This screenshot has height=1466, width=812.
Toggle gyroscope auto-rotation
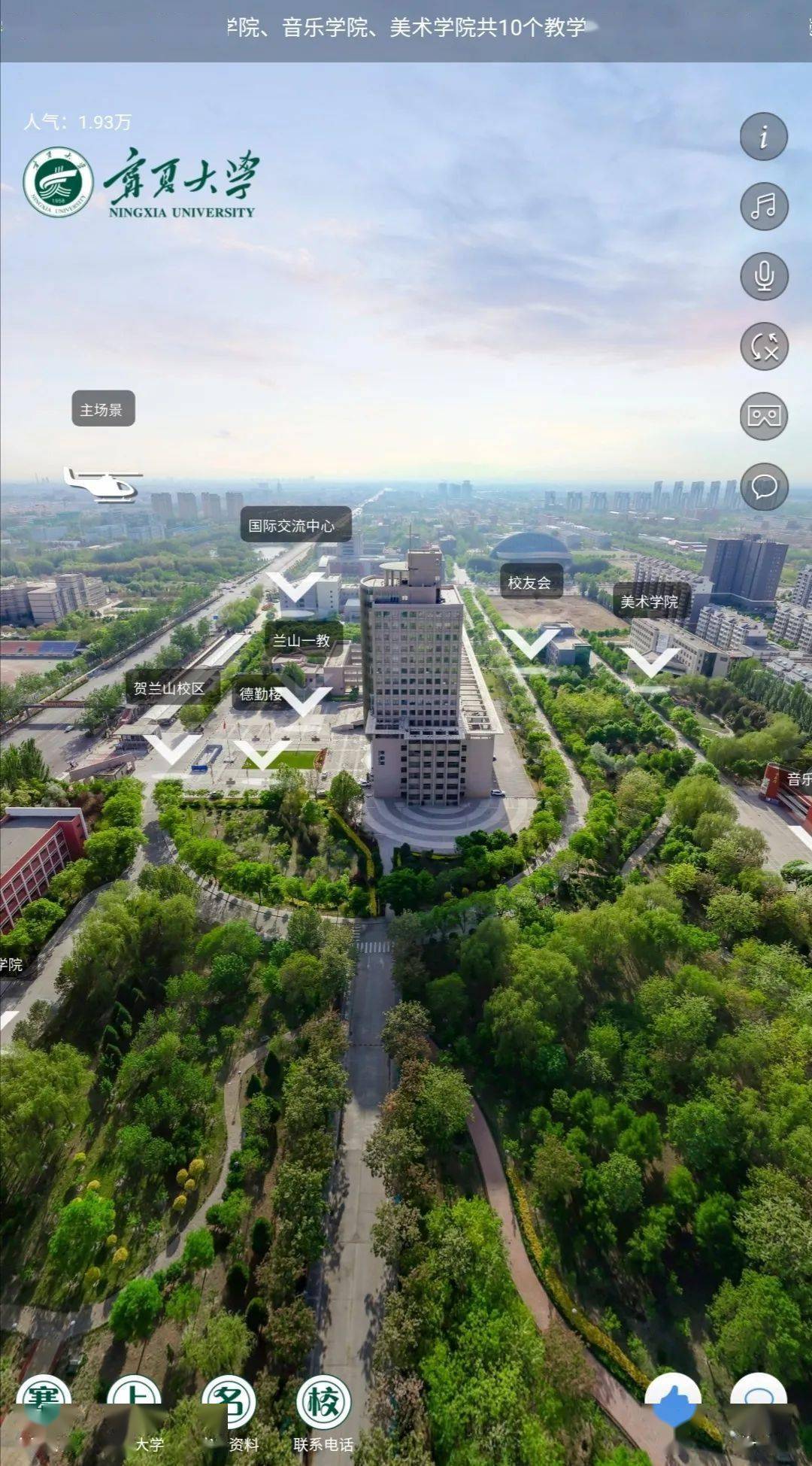(763, 348)
